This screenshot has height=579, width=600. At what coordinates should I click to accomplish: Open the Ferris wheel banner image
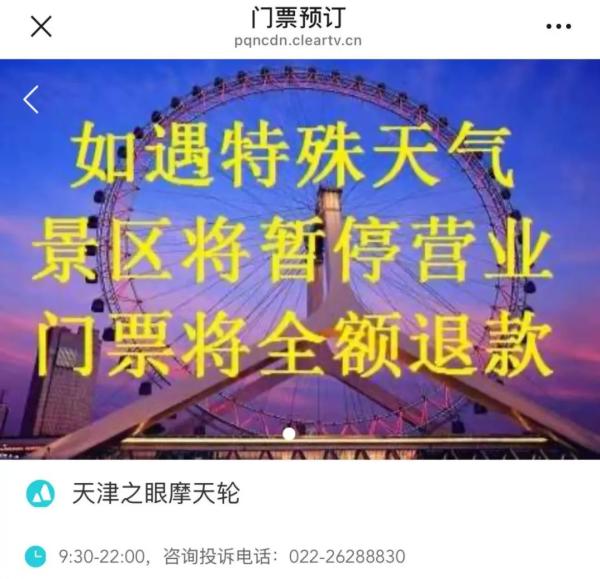coord(300,260)
